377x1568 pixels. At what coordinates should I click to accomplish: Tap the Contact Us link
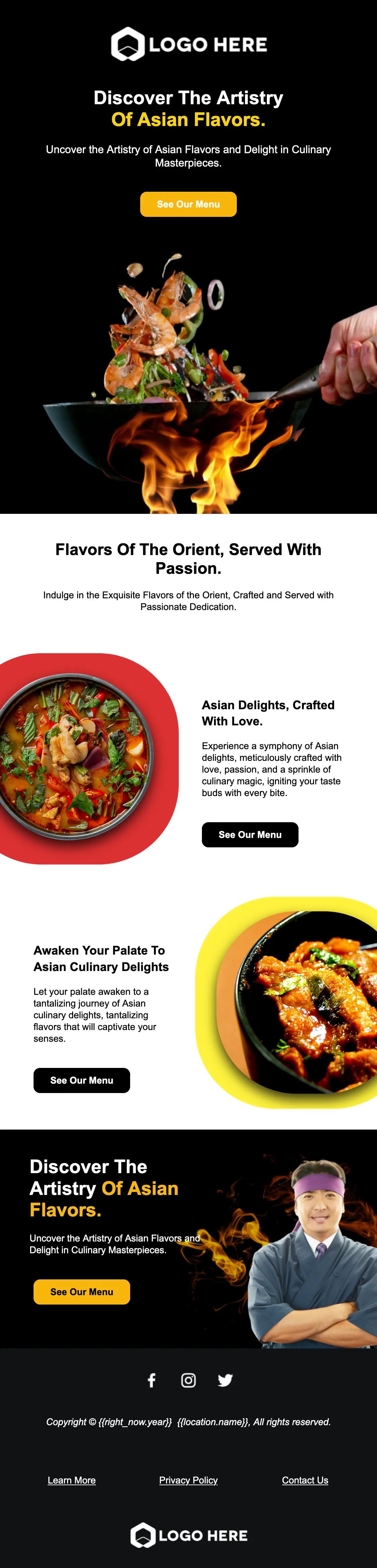tap(305, 1480)
